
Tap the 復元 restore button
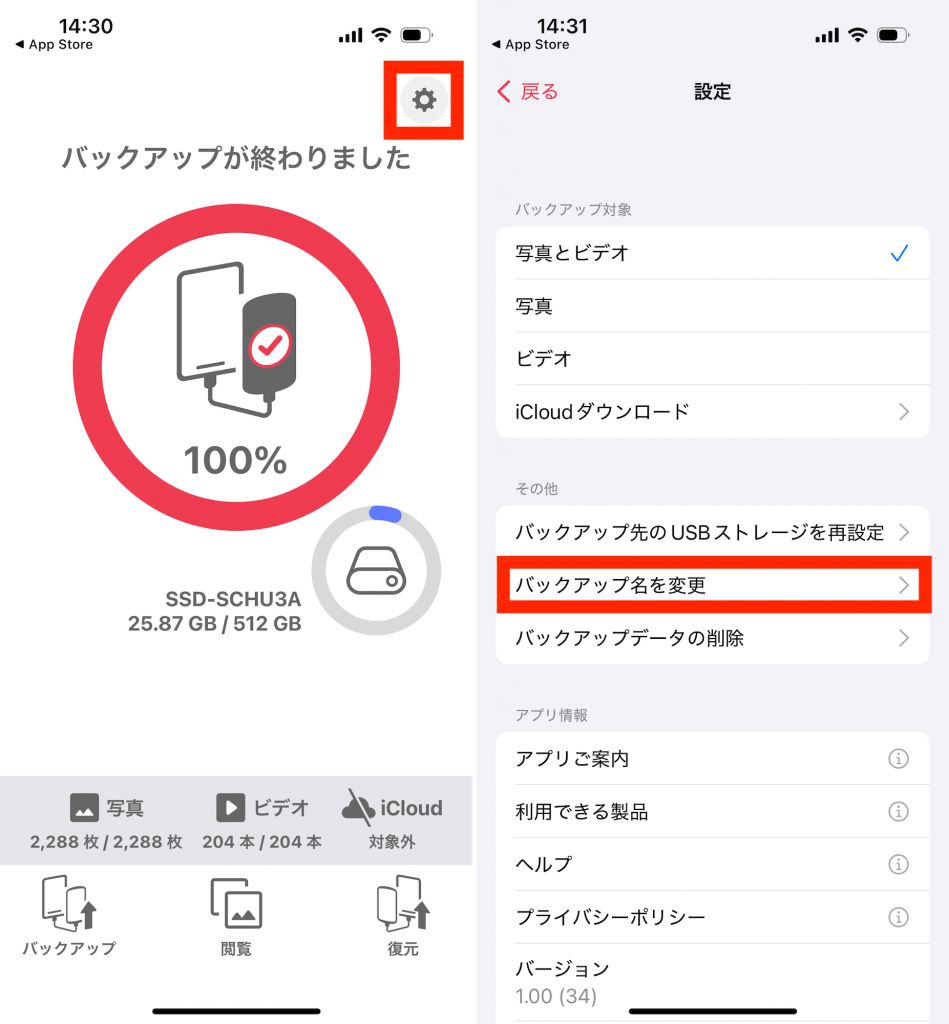point(403,916)
